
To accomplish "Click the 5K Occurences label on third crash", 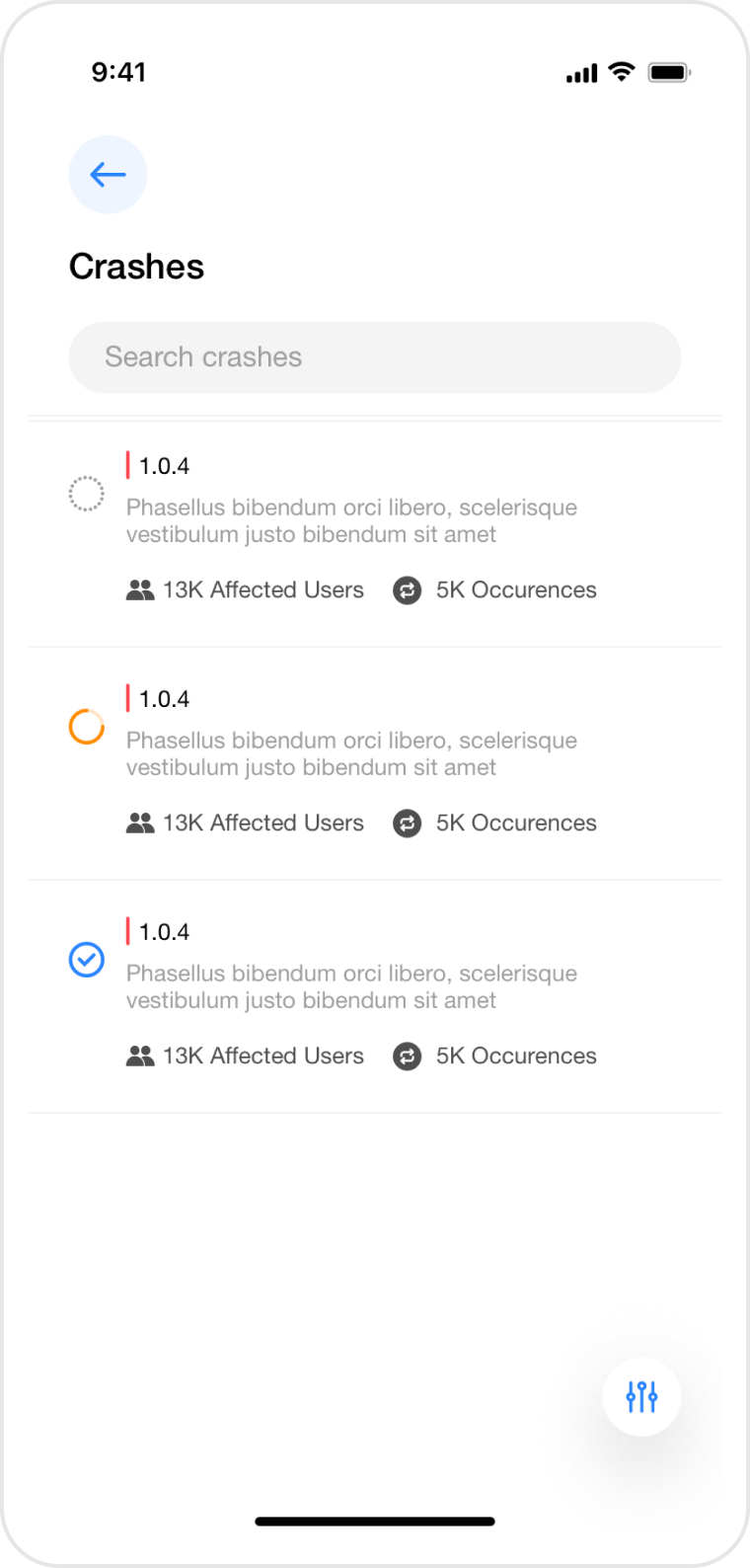I will coord(516,1056).
